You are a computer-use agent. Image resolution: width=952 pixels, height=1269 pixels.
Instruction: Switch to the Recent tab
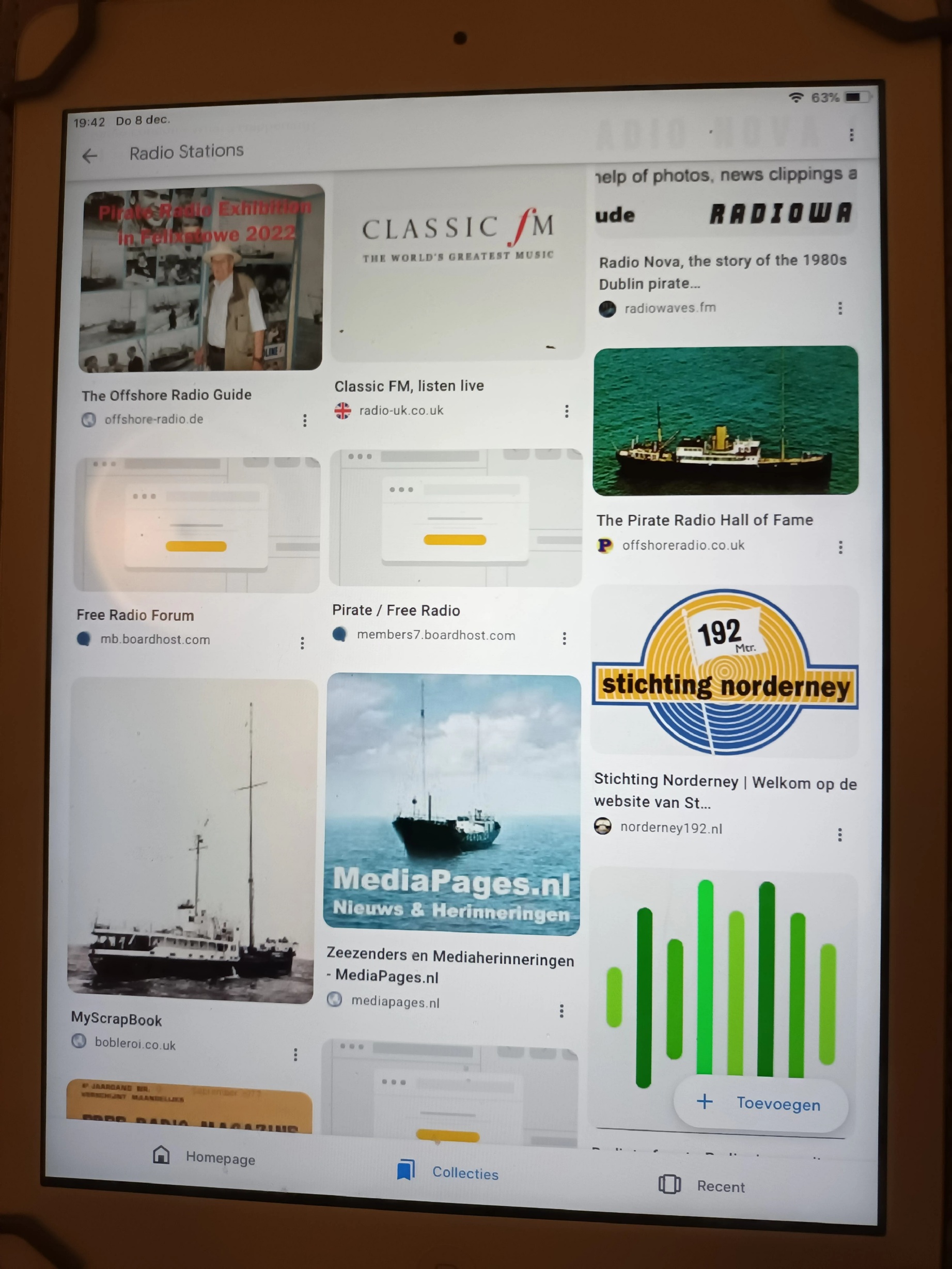tap(702, 1185)
